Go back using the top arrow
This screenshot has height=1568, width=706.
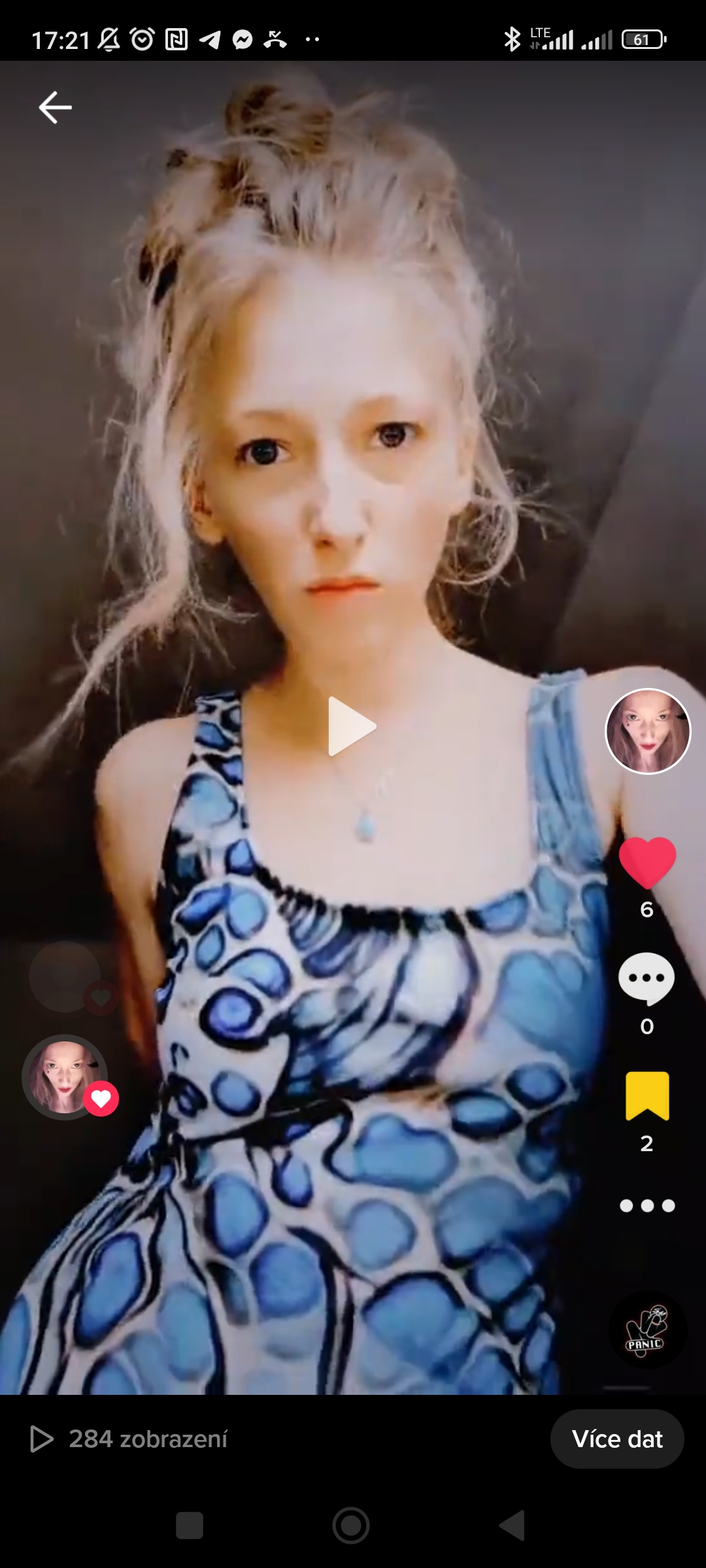(55, 107)
